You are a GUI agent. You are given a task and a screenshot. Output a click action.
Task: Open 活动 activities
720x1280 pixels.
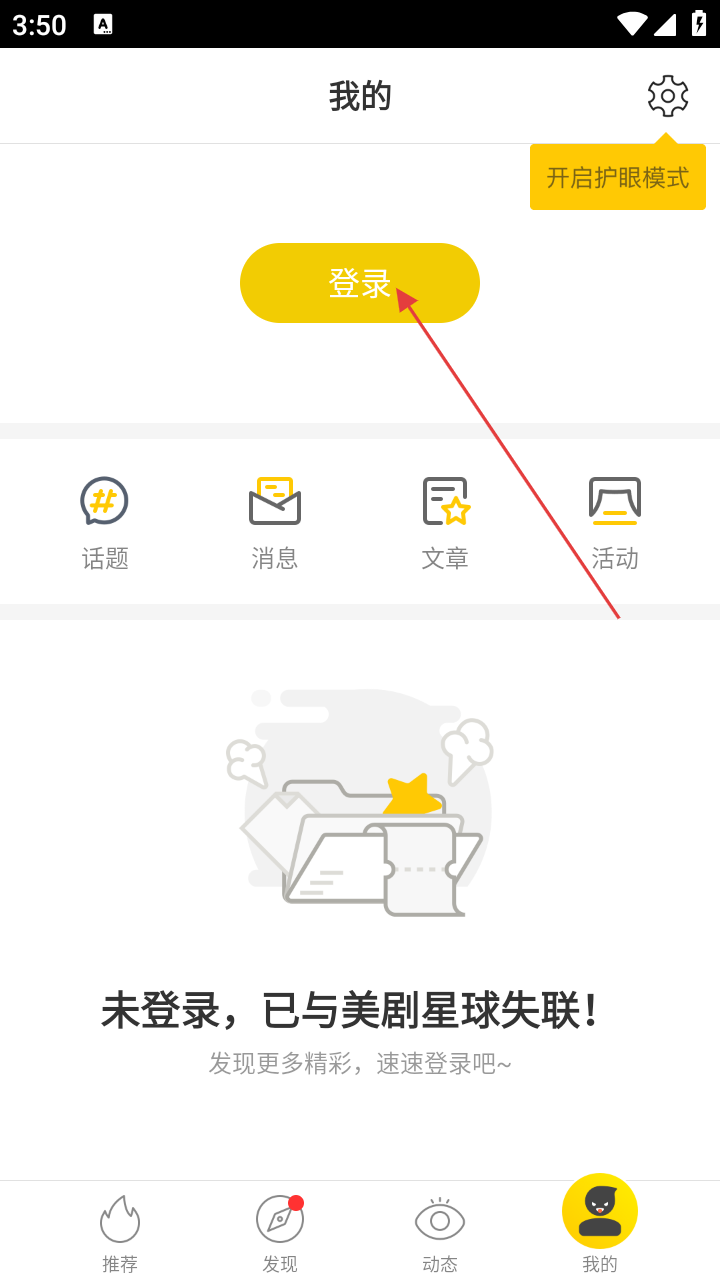pos(614,522)
